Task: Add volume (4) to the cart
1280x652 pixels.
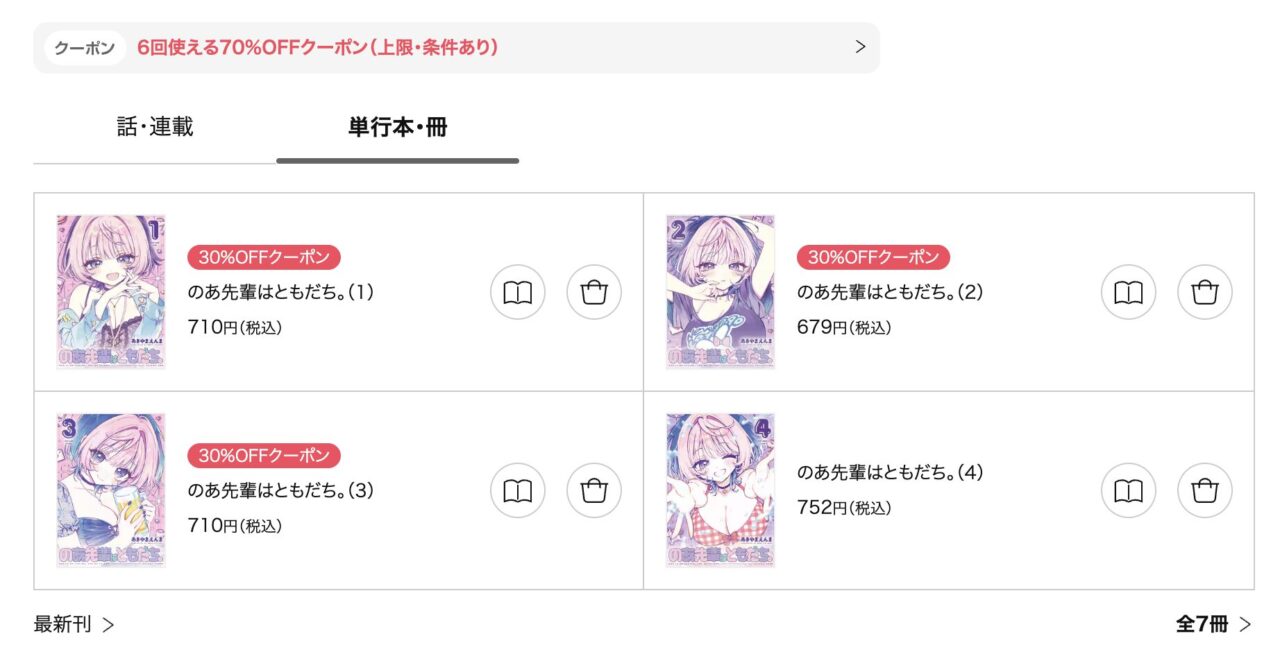Action: (x=1205, y=490)
